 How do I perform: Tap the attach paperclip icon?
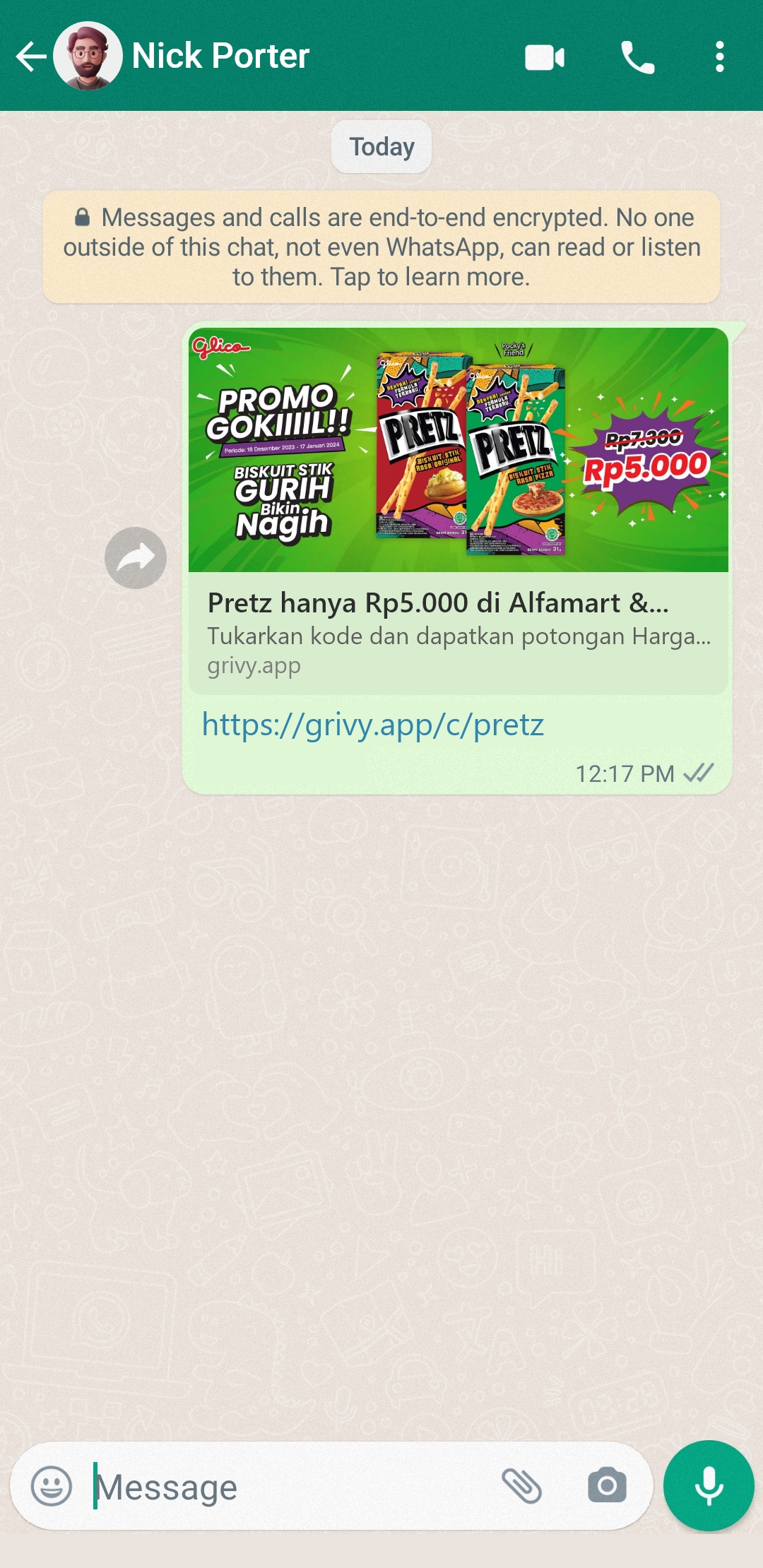521,1485
